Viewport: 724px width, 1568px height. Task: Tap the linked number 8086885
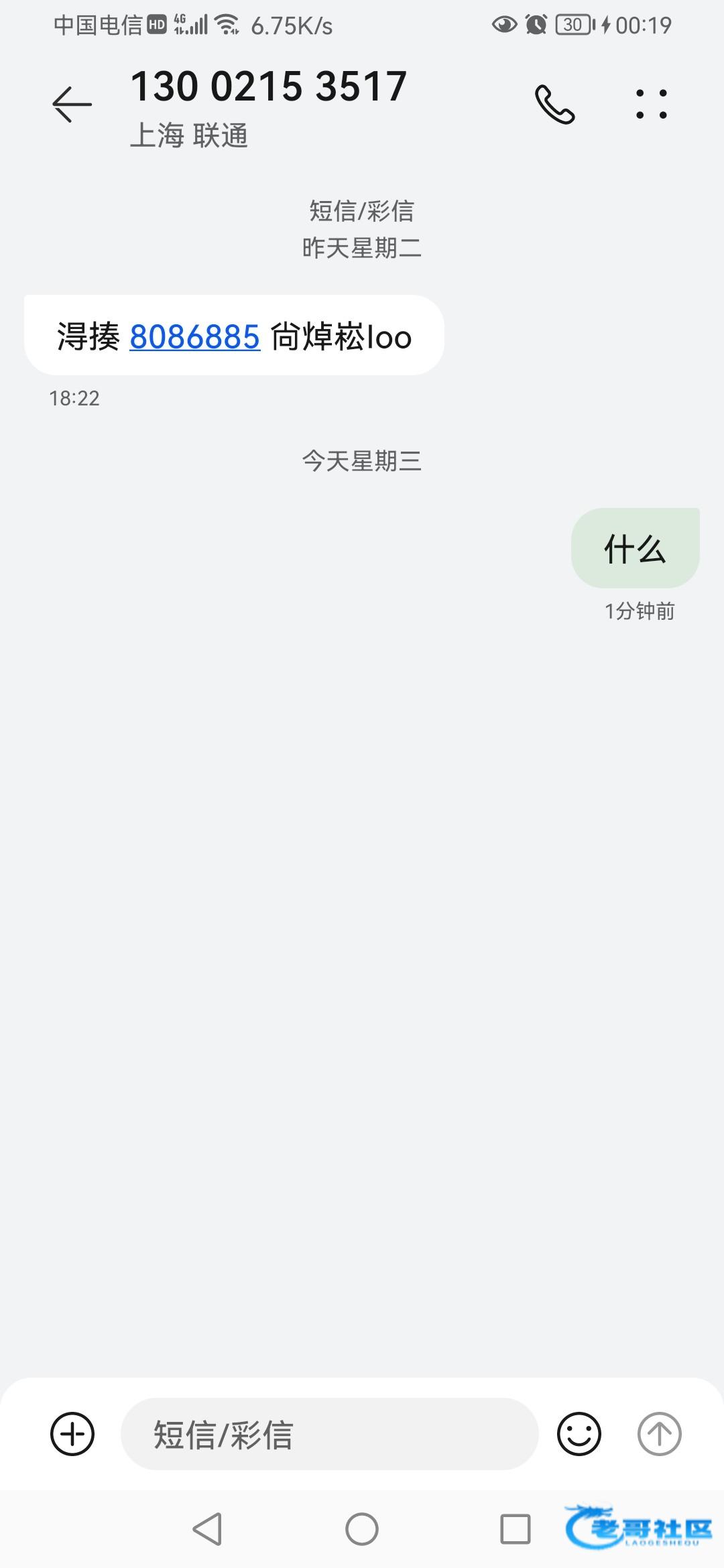[194, 336]
